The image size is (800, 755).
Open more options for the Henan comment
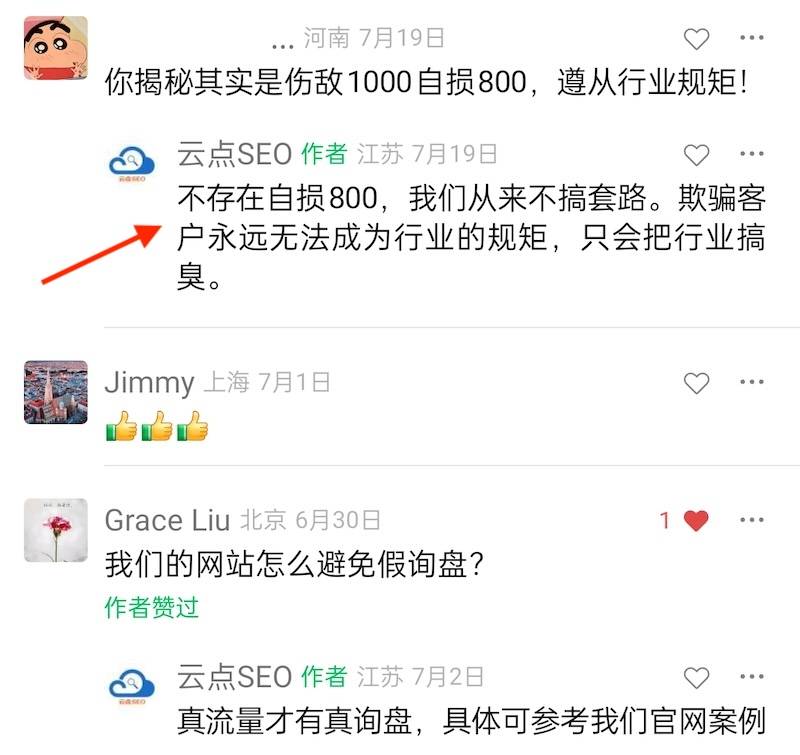752,39
